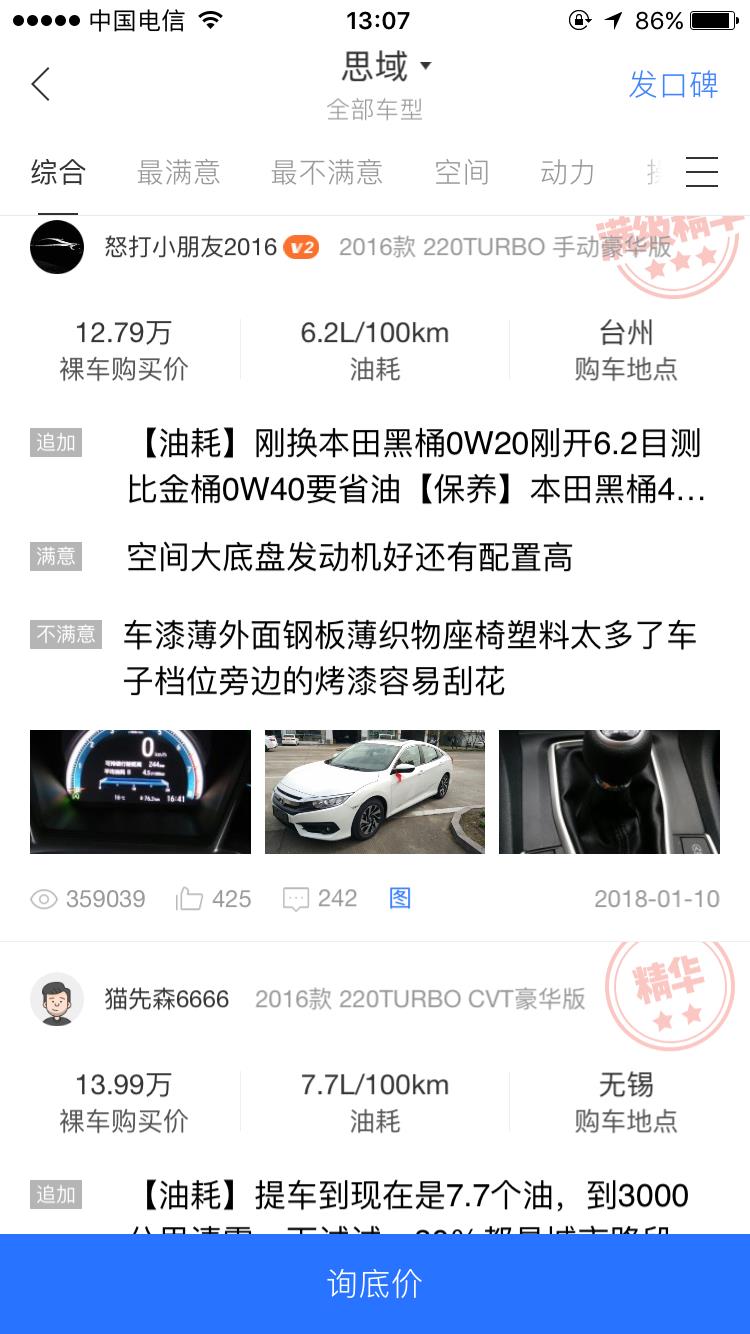
Task: Switch to the 空间 tab
Action: 461,172
